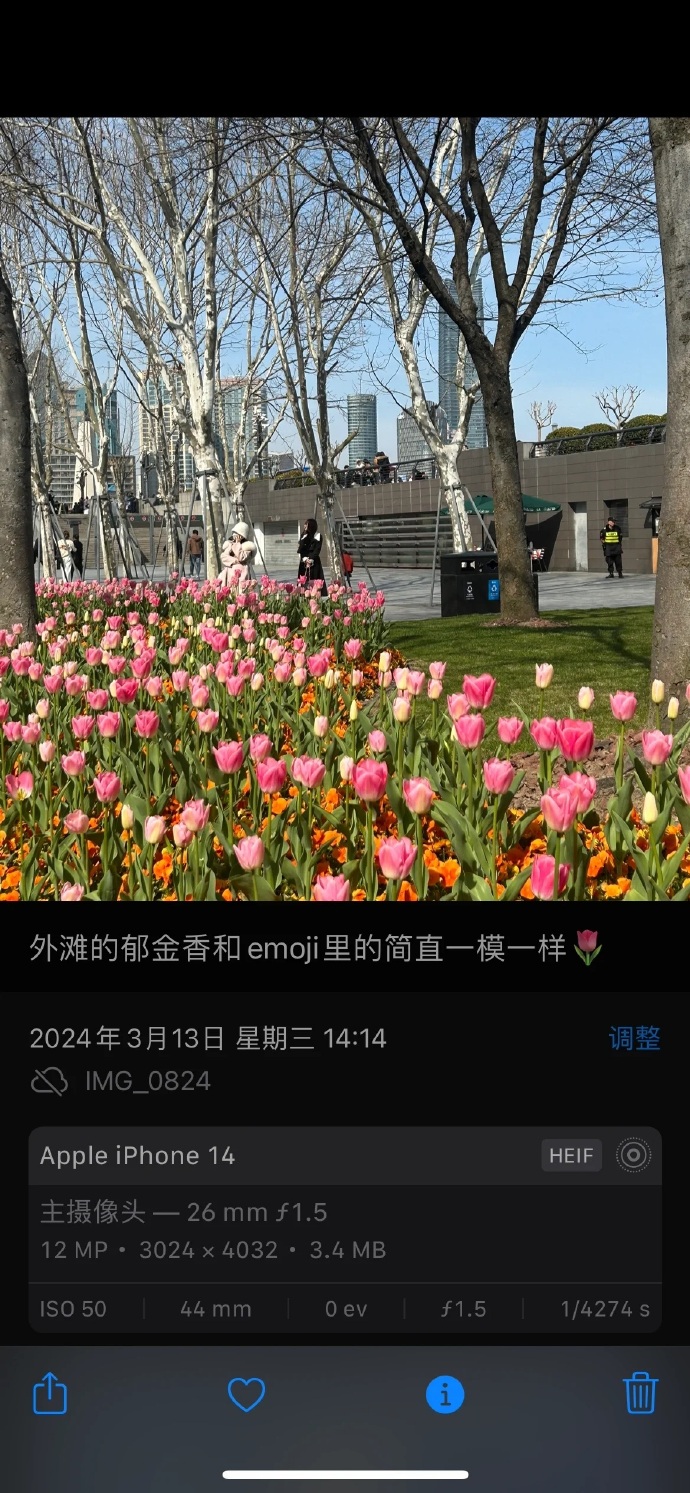The width and height of the screenshot is (690, 1493).
Task: Delete this photo with the trash icon
Action: coord(640,1393)
